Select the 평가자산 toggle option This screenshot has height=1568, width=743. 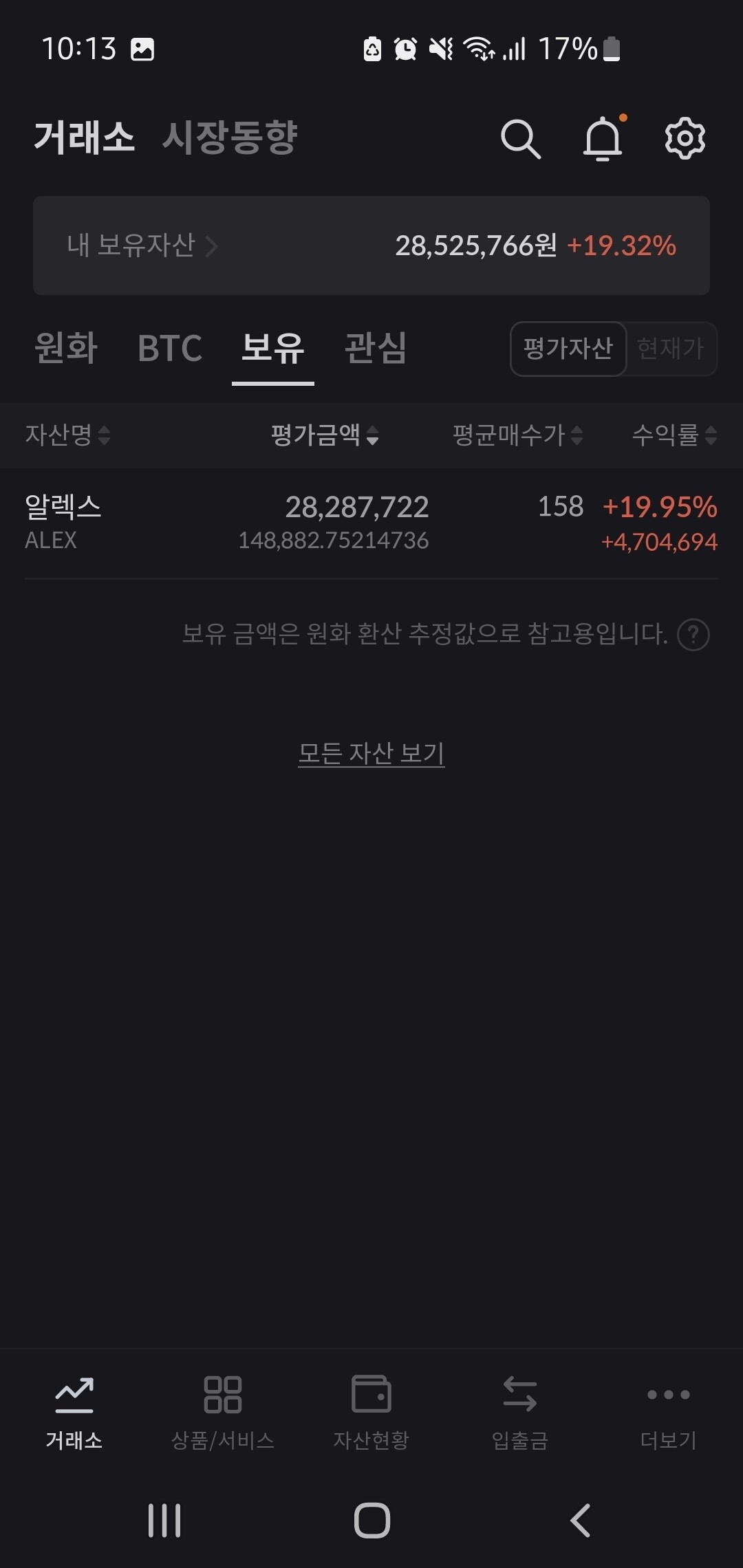pos(568,349)
